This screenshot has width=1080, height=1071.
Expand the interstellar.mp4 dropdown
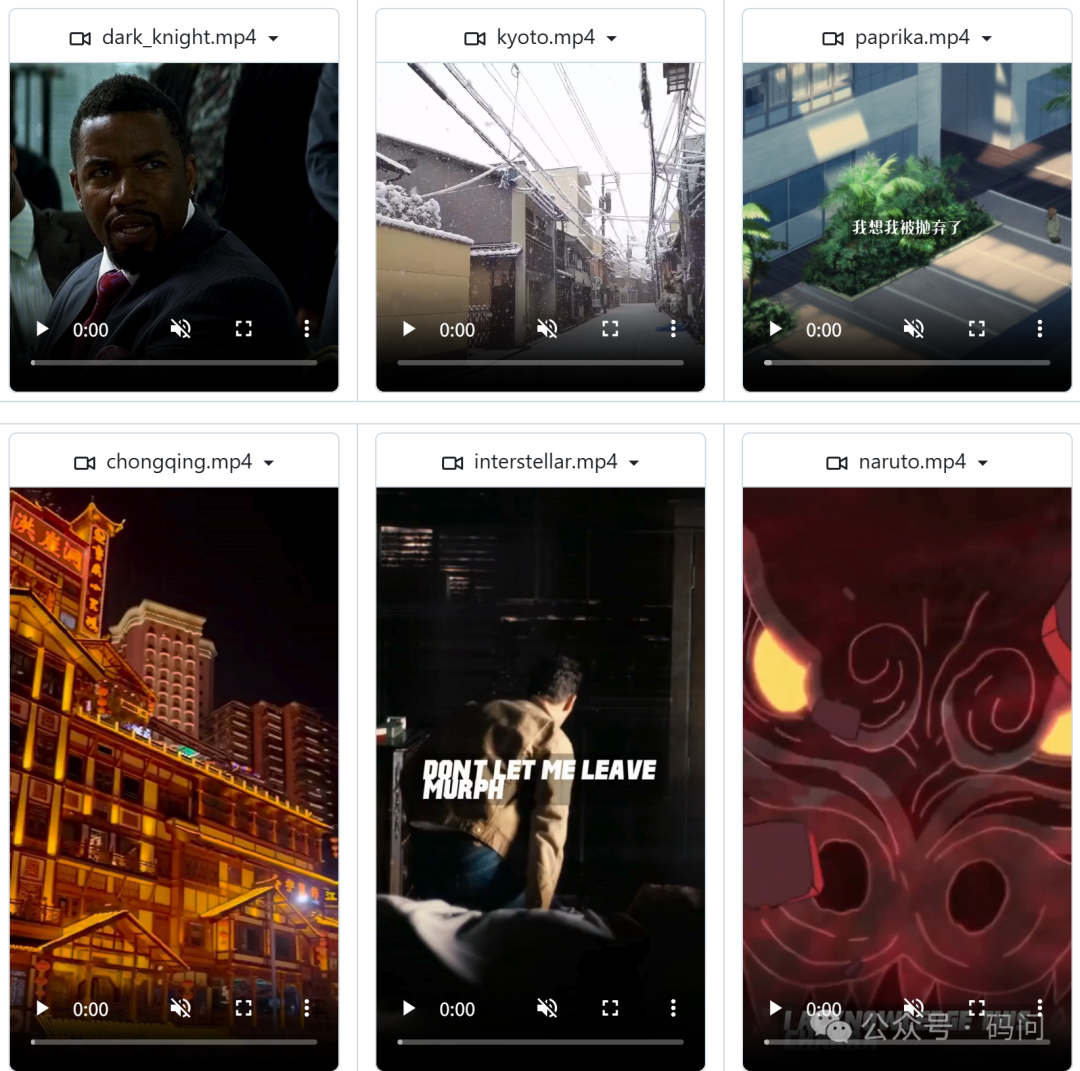tap(634, 463)
